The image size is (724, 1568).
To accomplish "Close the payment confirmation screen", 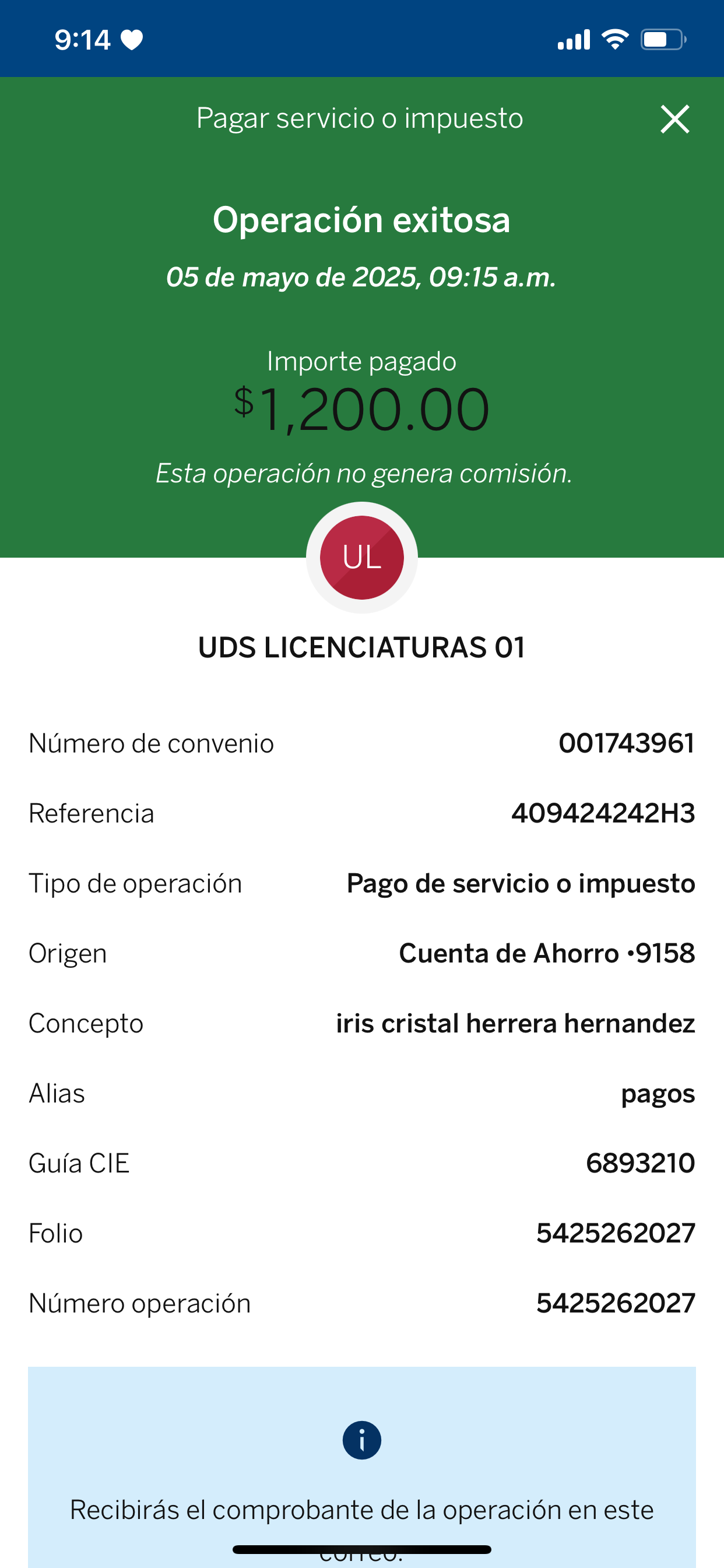I will coord(674,120).
